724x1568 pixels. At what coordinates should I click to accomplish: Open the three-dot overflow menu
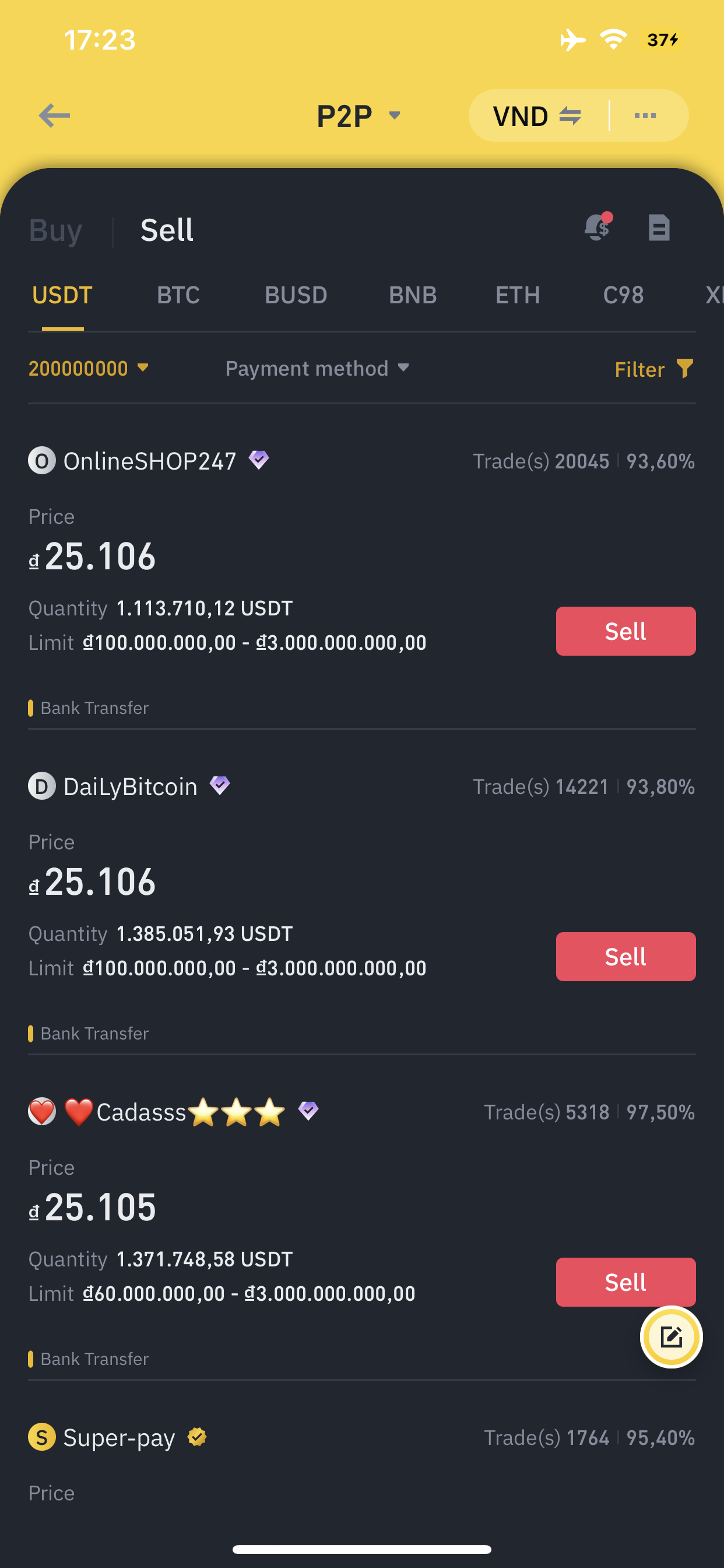[x=645, y=116]
